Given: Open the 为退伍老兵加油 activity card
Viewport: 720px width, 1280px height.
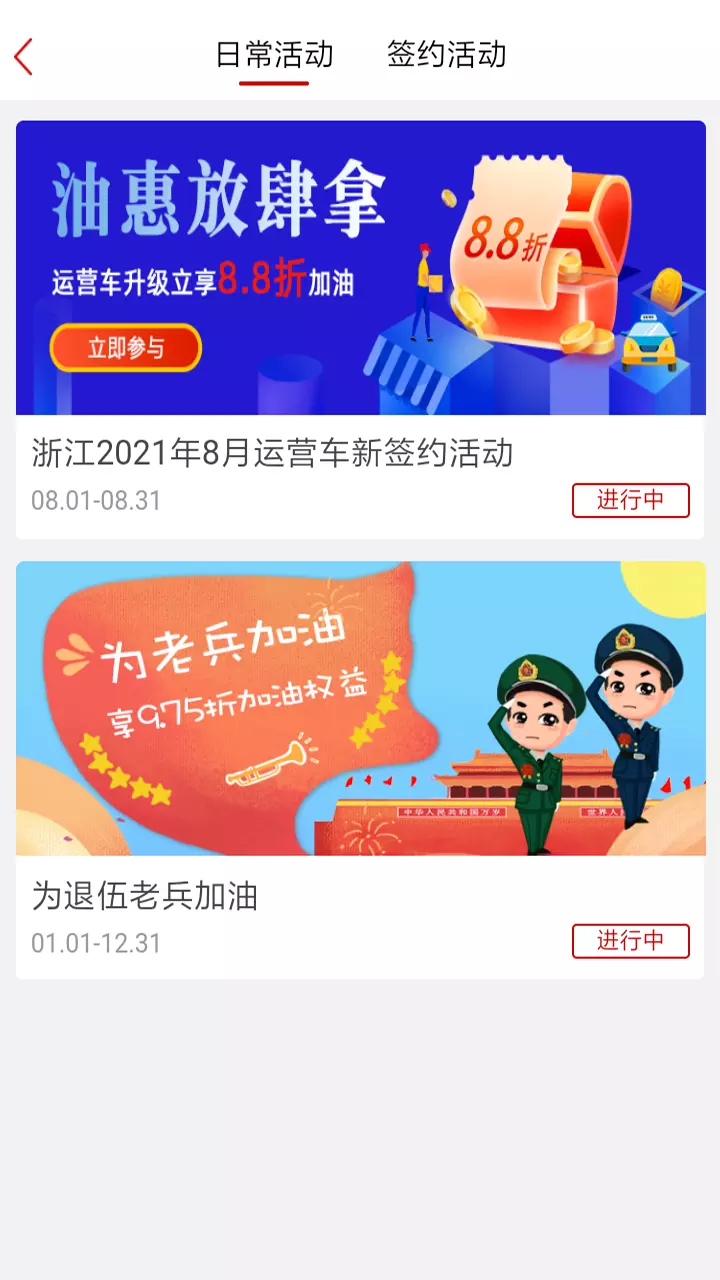Looking at the screenshot, I should 360,770.
